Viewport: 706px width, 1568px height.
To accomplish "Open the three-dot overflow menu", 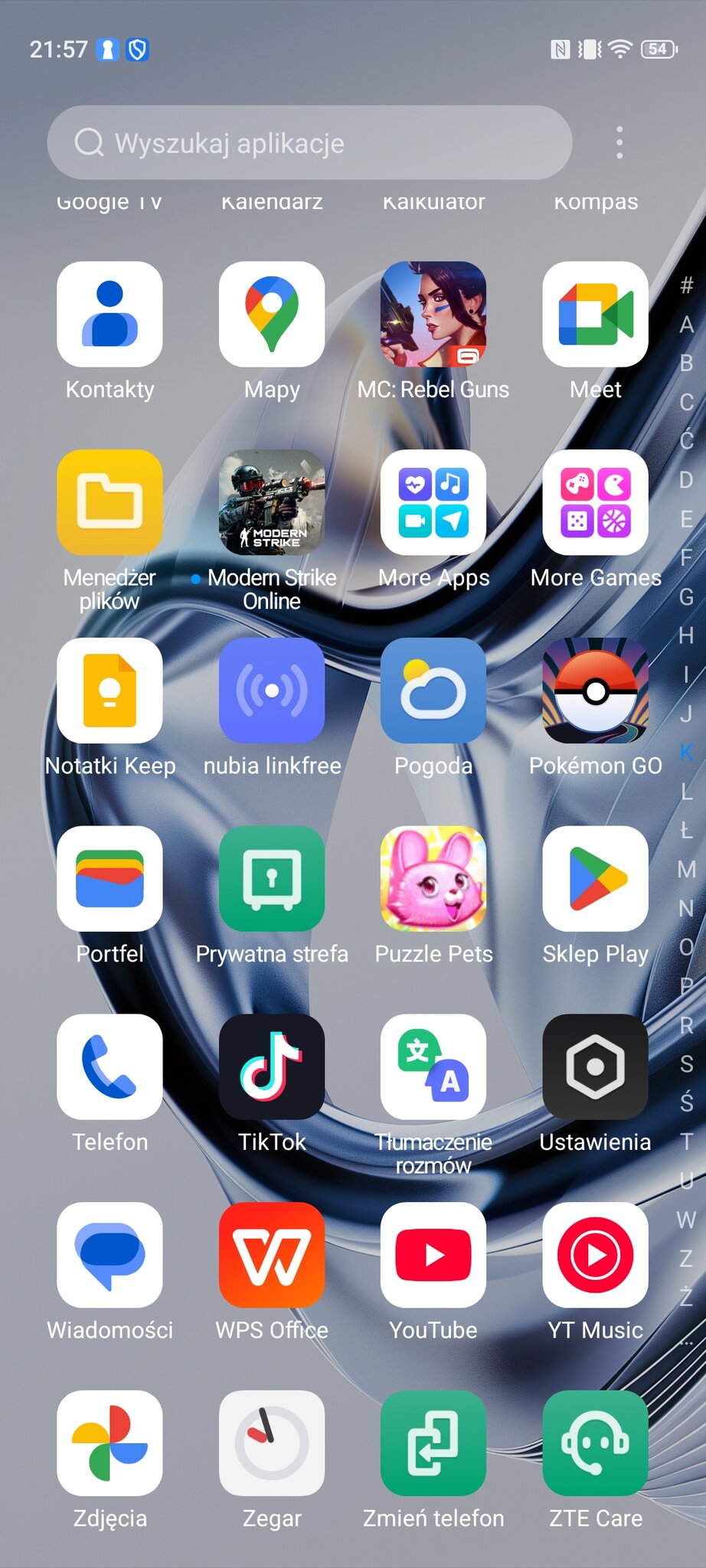I will (x=619, y=143).
